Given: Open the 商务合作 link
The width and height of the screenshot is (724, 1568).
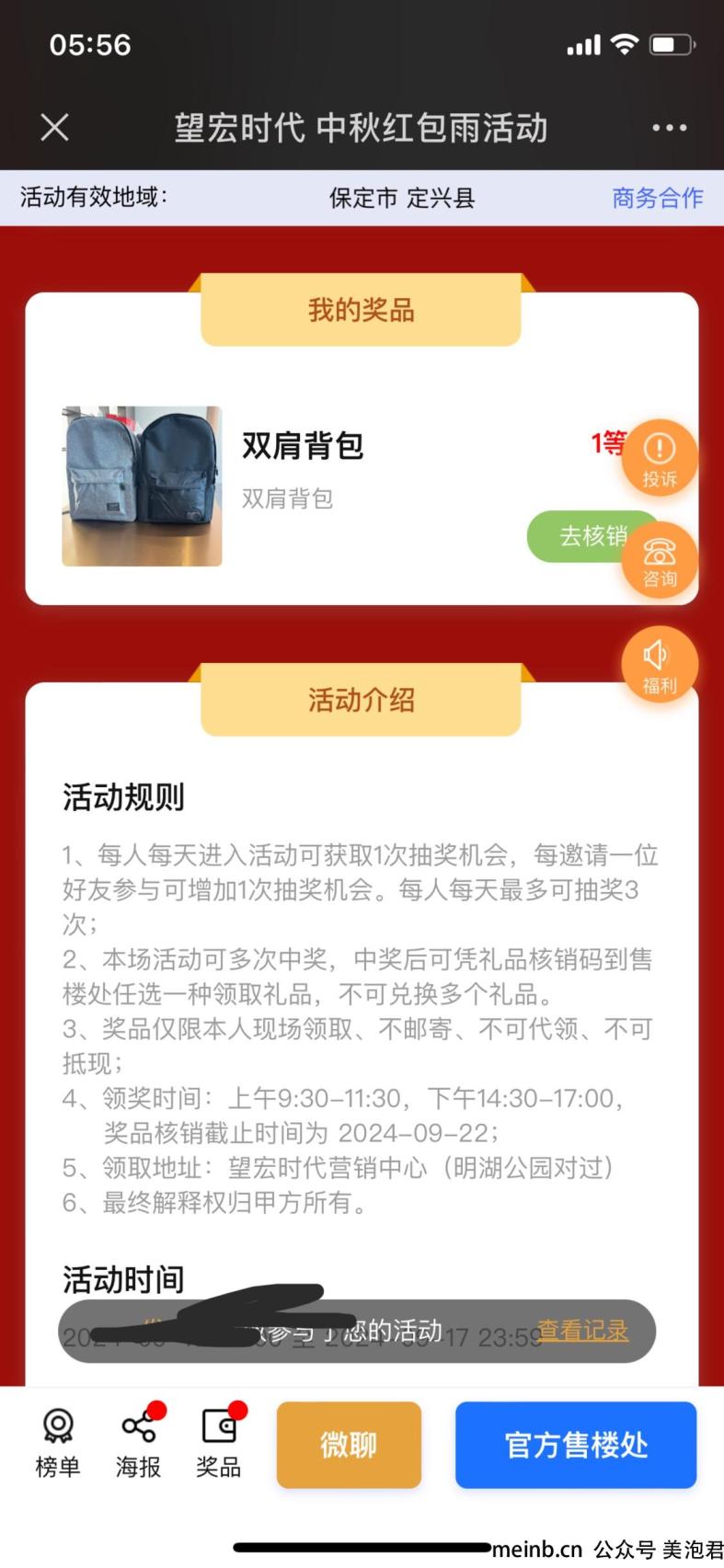Looking at the screenshot, I should [x=657, y=198].
